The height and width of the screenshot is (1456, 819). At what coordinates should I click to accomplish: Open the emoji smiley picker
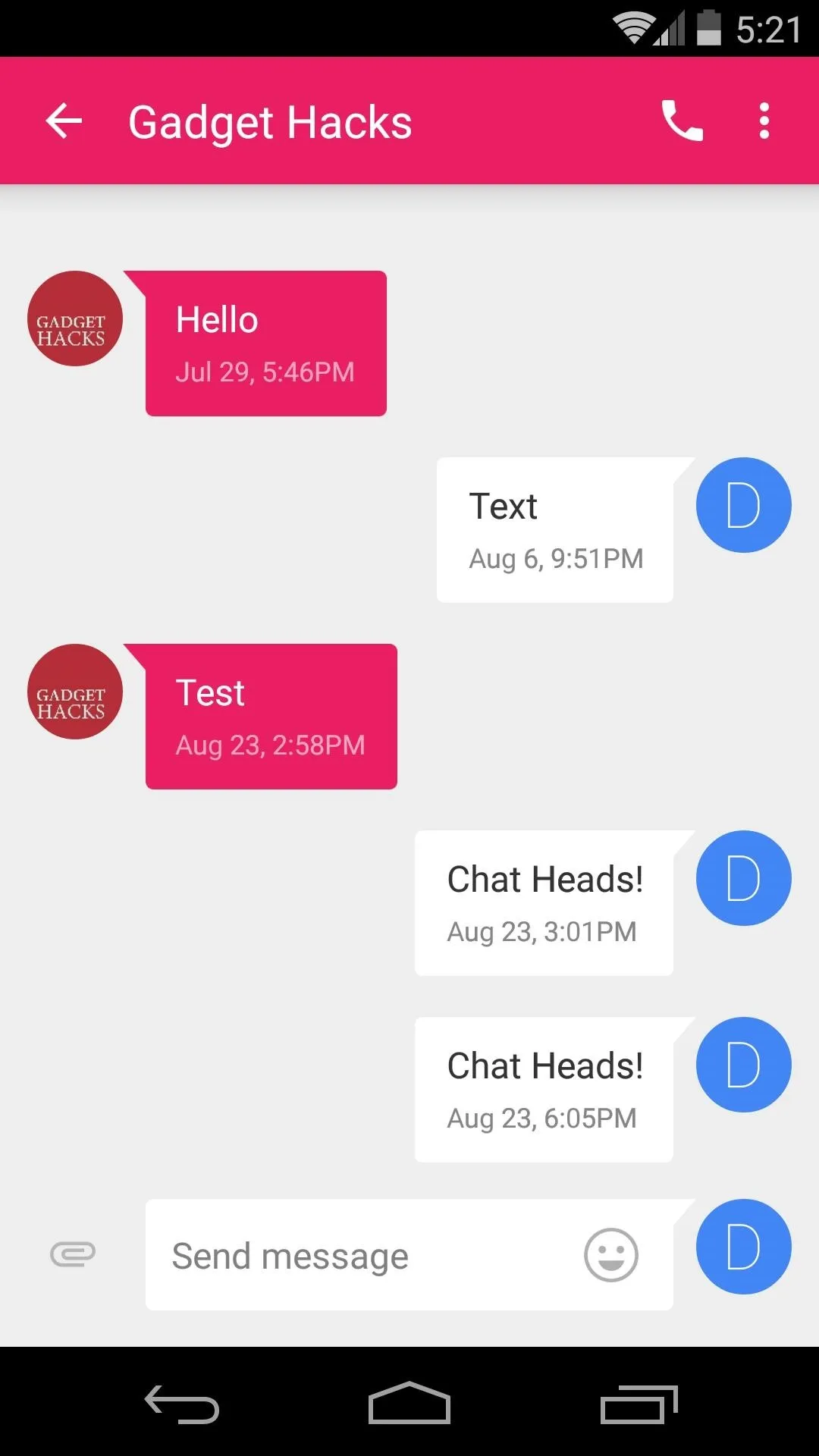tap(611, 1255)
